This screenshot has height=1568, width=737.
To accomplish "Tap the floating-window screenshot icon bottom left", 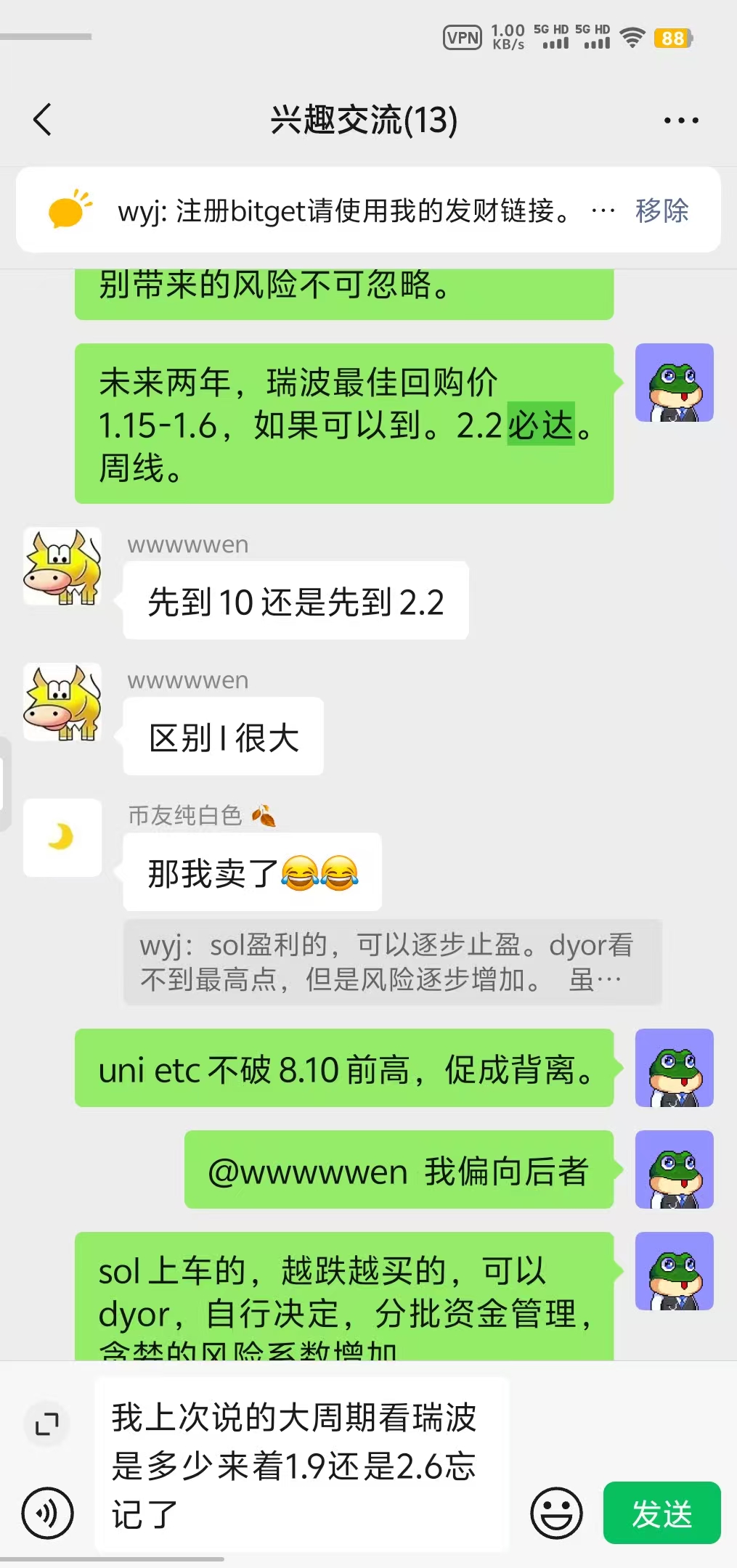I will 46,1422.
